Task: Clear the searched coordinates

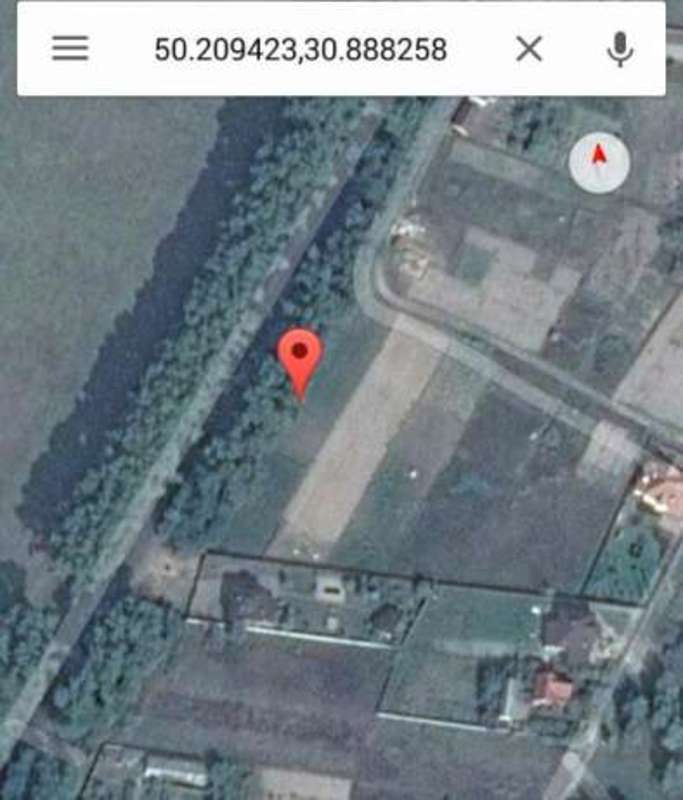Action: [529, 48]
